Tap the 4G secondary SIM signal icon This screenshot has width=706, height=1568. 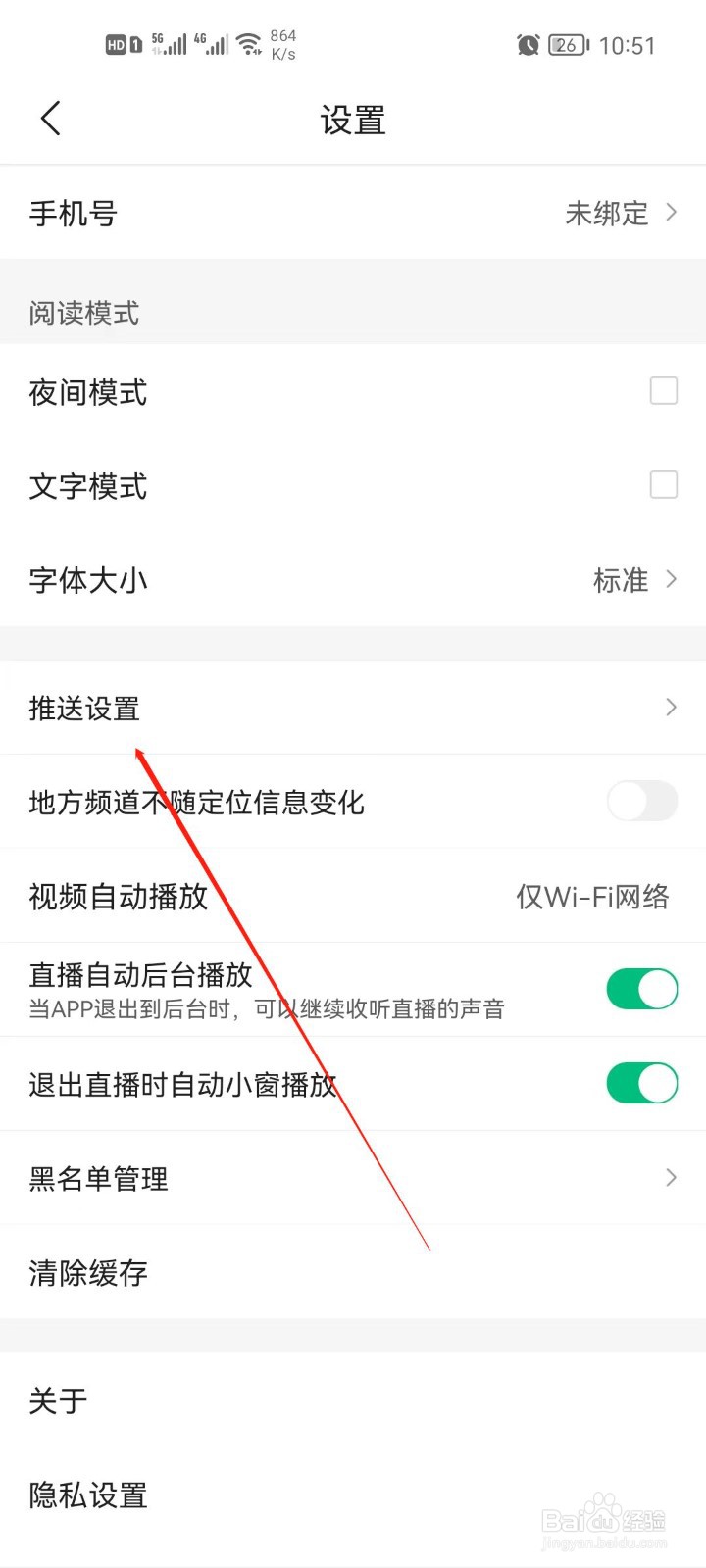[x=214, y=42]
